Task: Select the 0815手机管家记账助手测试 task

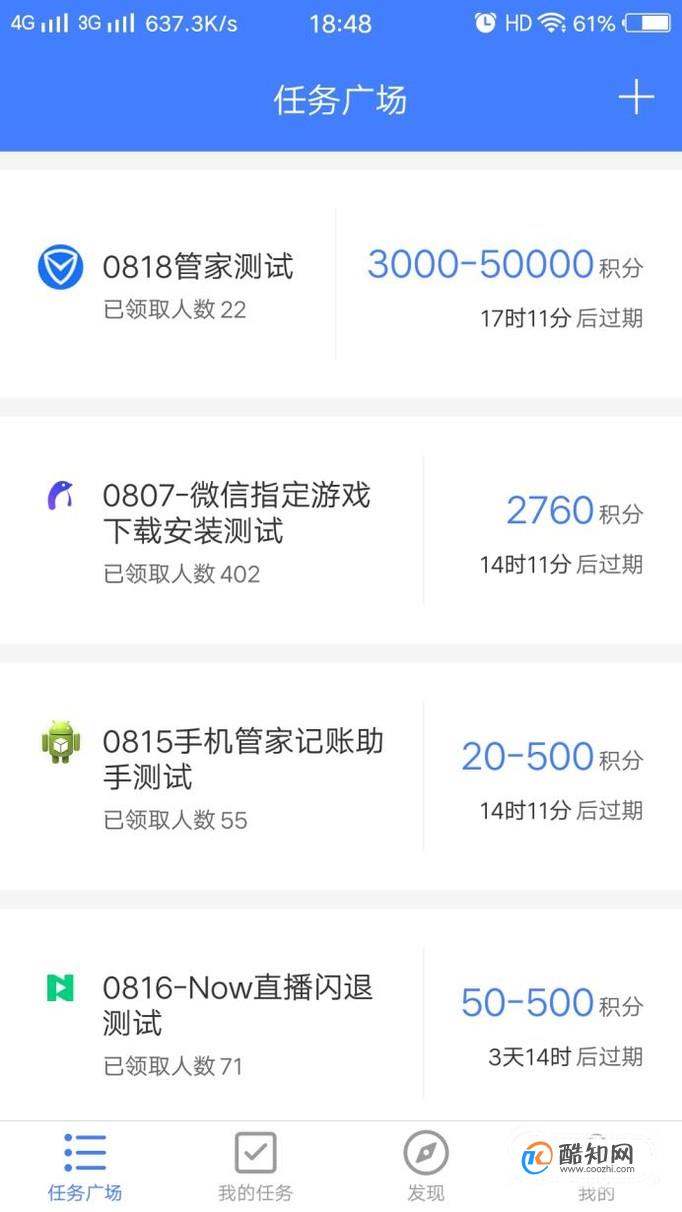Action: pyautogui.click(x=341, y=776)
